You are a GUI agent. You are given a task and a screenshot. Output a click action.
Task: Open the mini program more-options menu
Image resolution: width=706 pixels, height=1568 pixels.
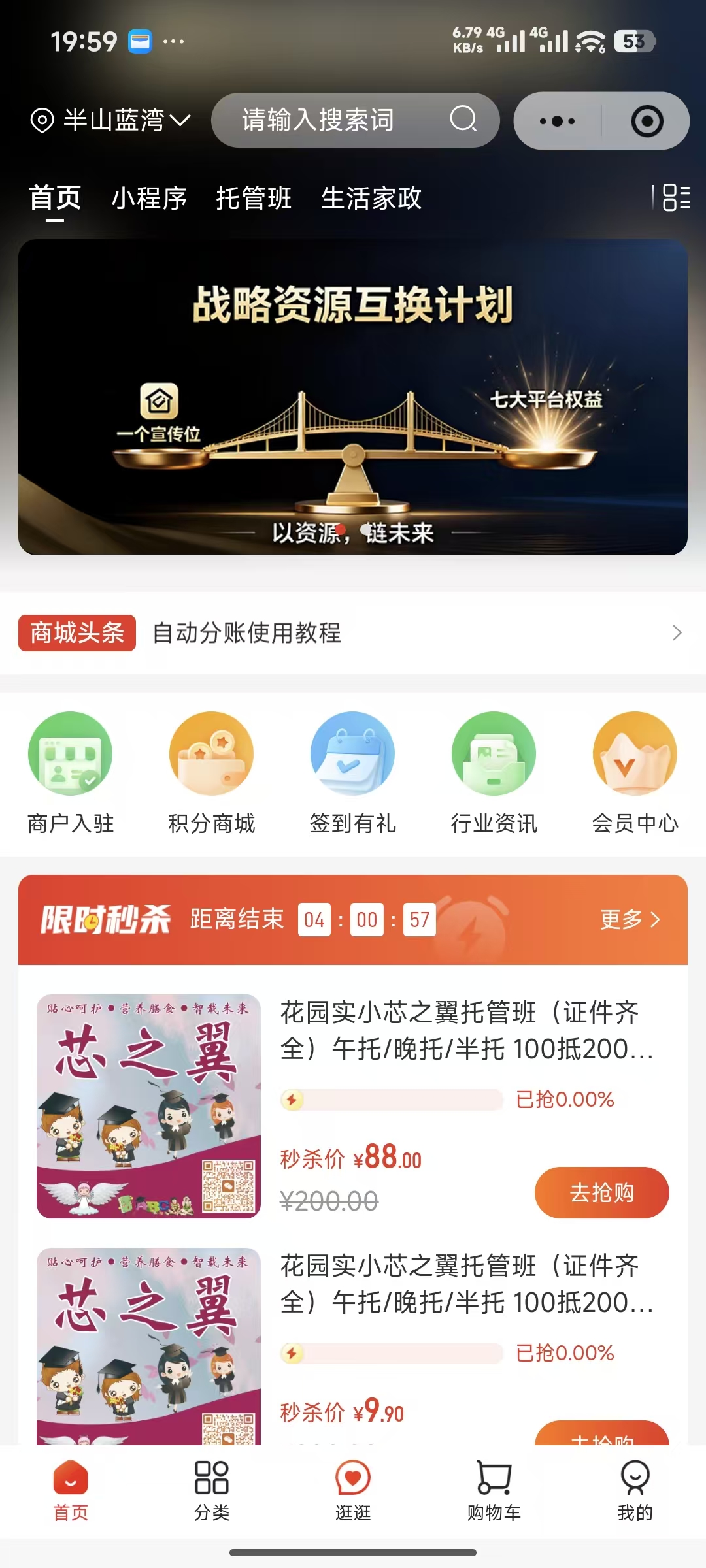(x=557, y=121)
